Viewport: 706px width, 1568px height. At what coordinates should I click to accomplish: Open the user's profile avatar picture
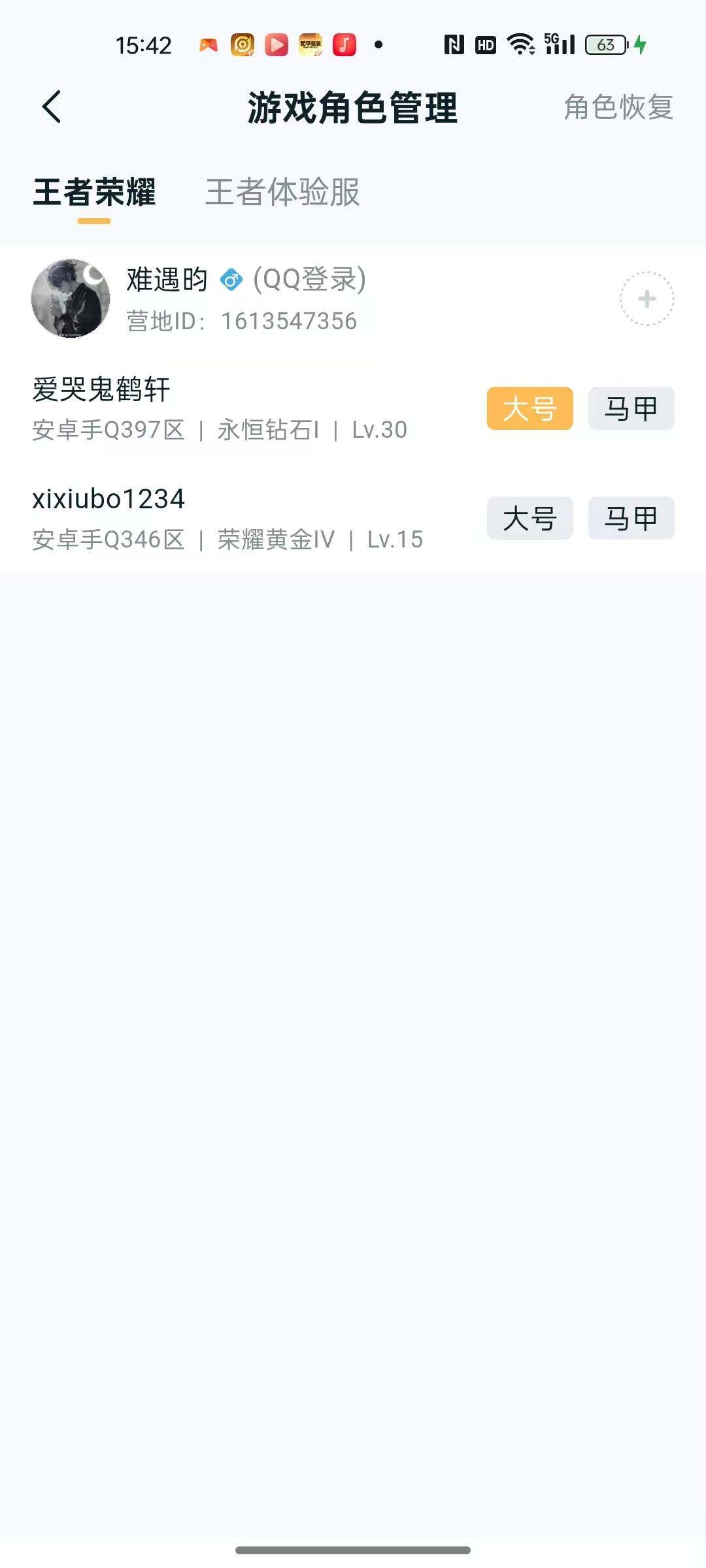click(70, 297)
